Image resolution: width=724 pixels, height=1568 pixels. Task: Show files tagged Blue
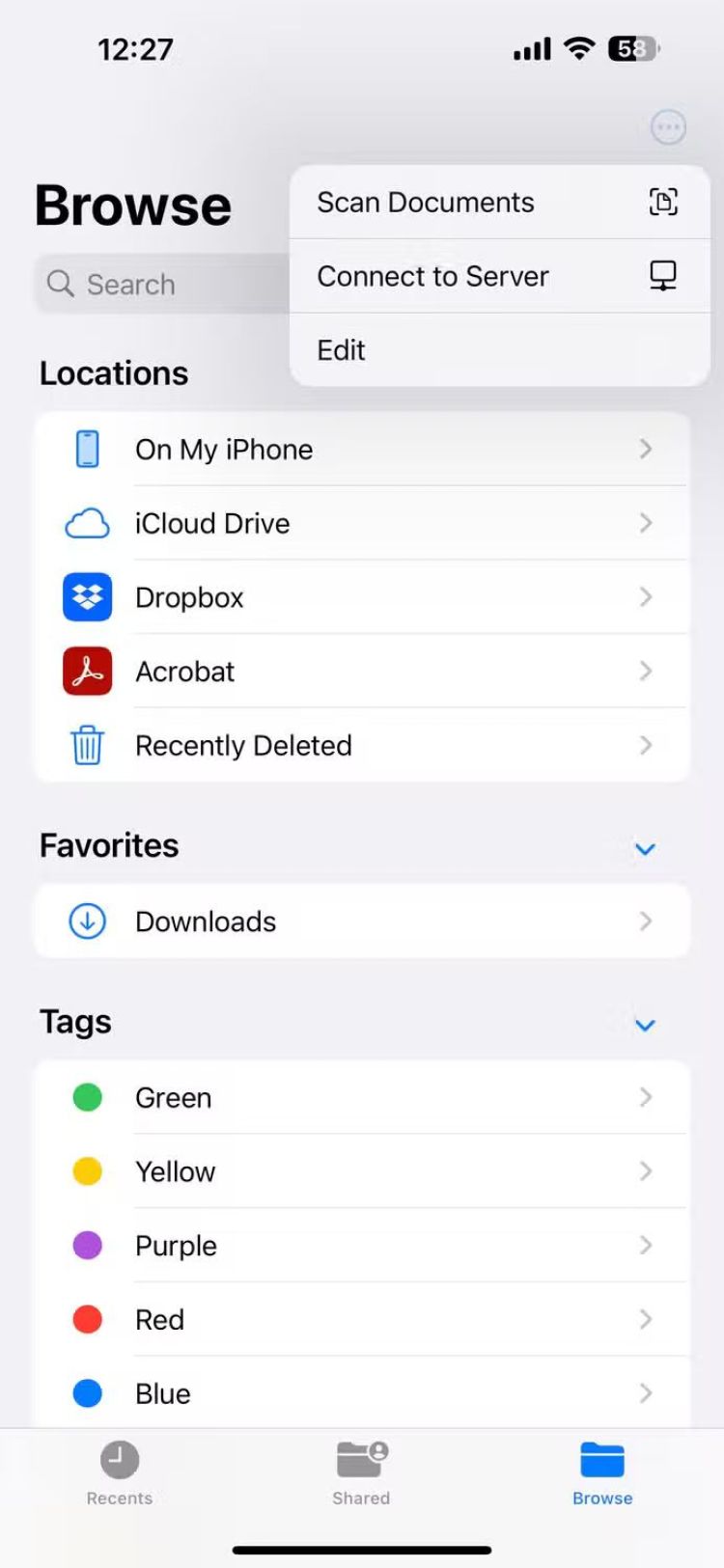click(x=362, y=1393)
